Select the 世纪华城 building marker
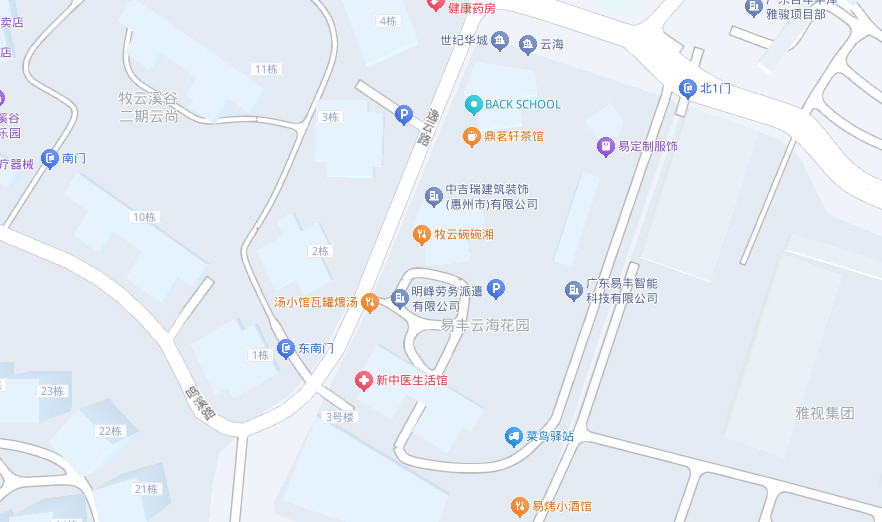 point(500,42)
